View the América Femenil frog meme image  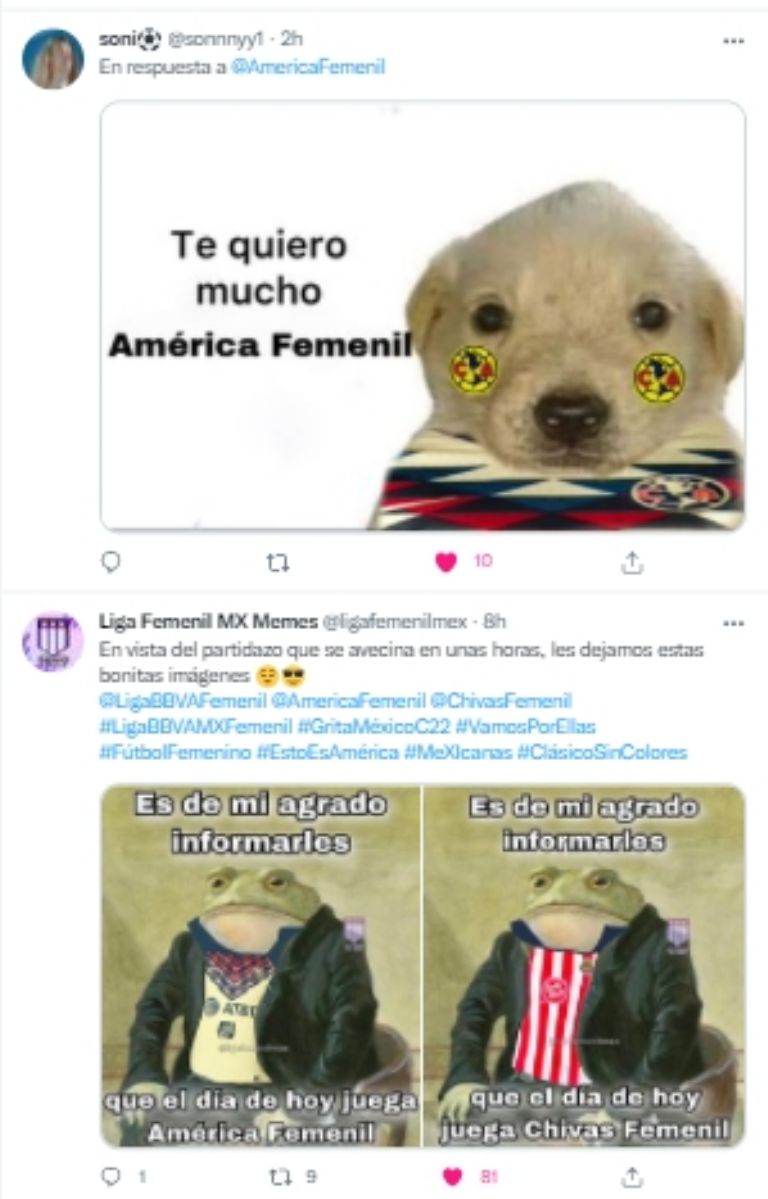pyautogui.click(x=260, y=965)
